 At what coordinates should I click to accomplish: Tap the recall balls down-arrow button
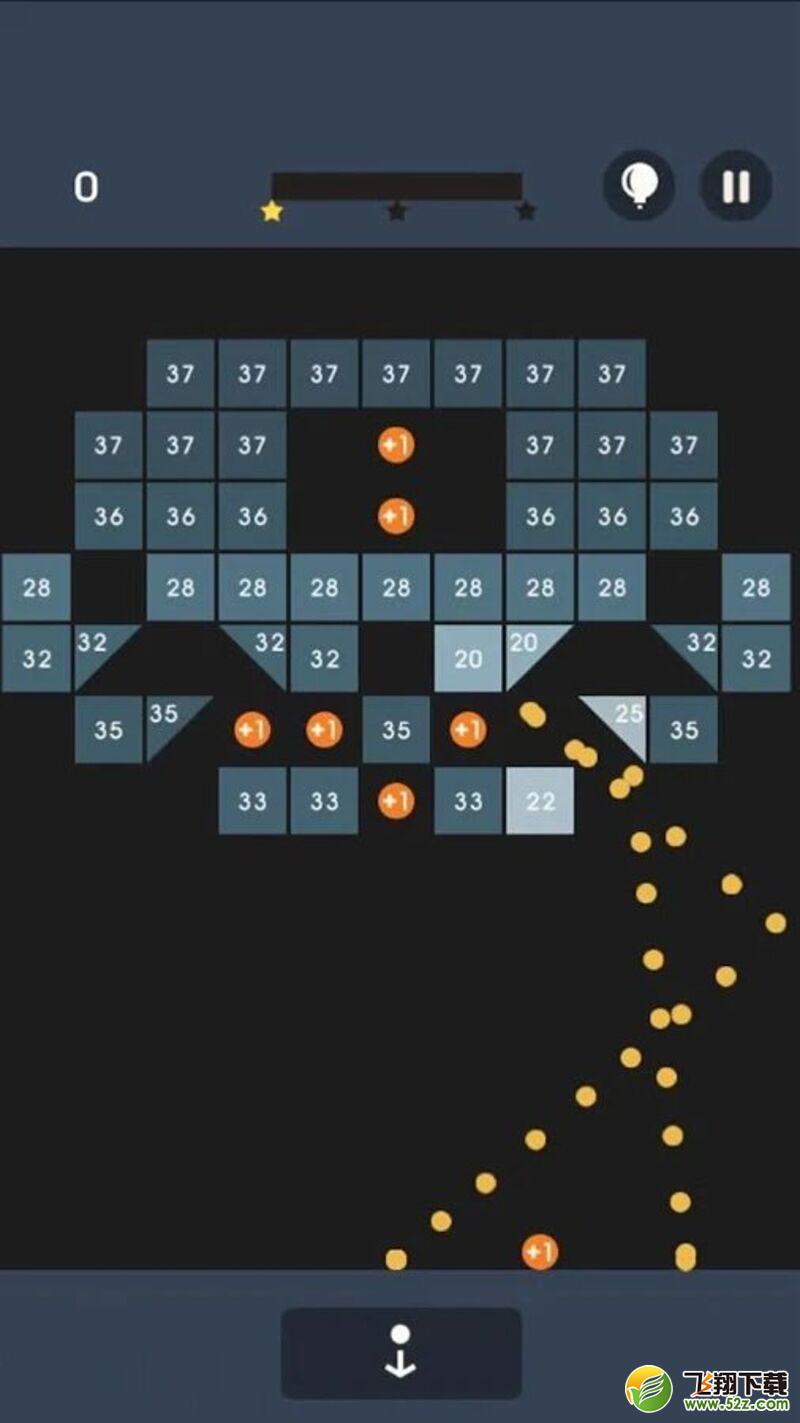401,1354
